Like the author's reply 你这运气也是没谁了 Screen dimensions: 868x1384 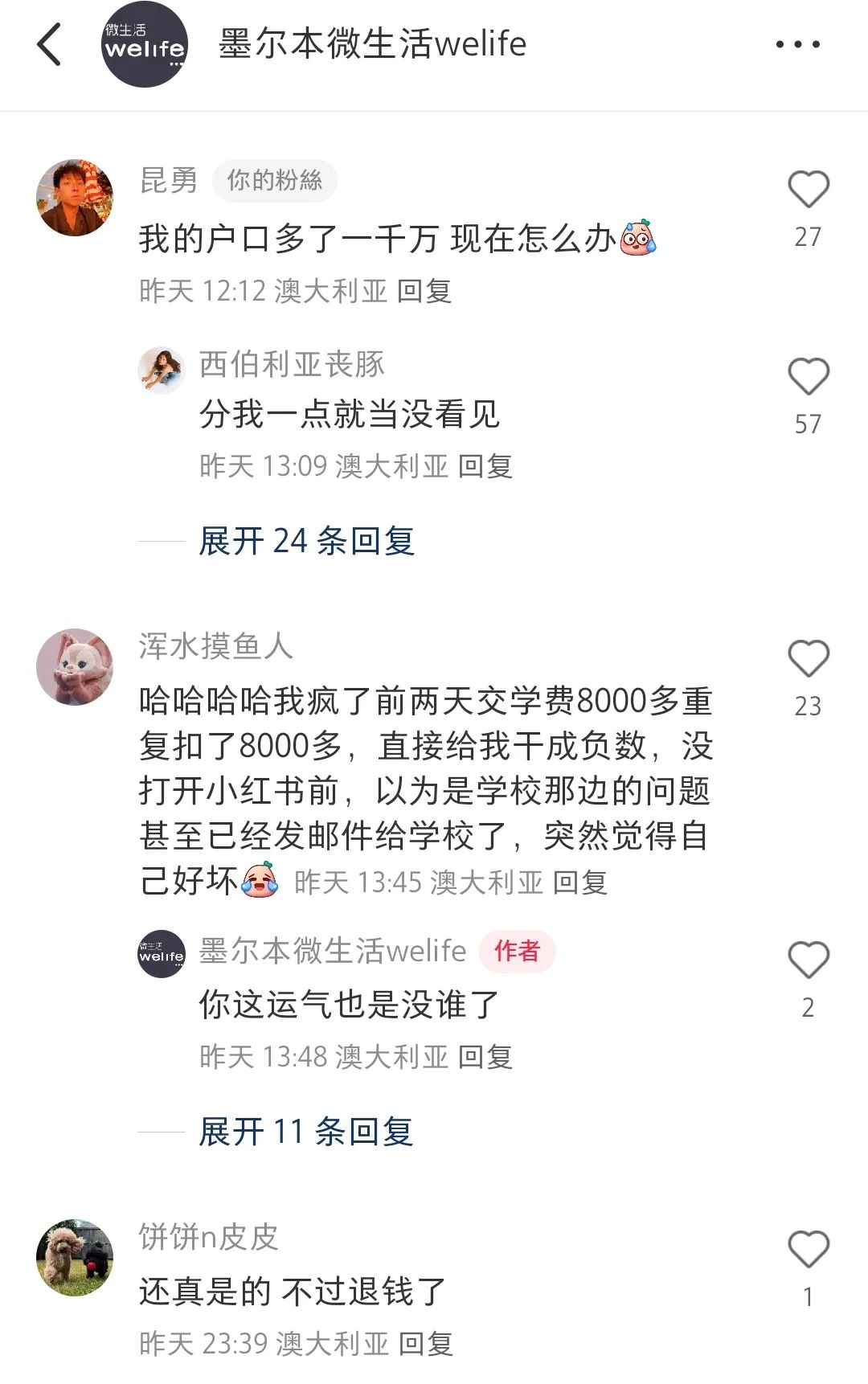click(x=808, y=960)
